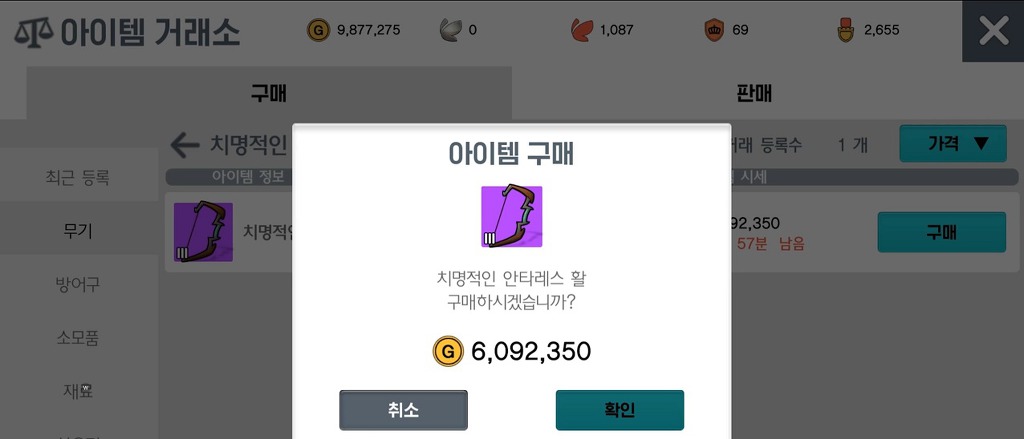Open the 가격 sort dropdown

click(x=952, y=144)
